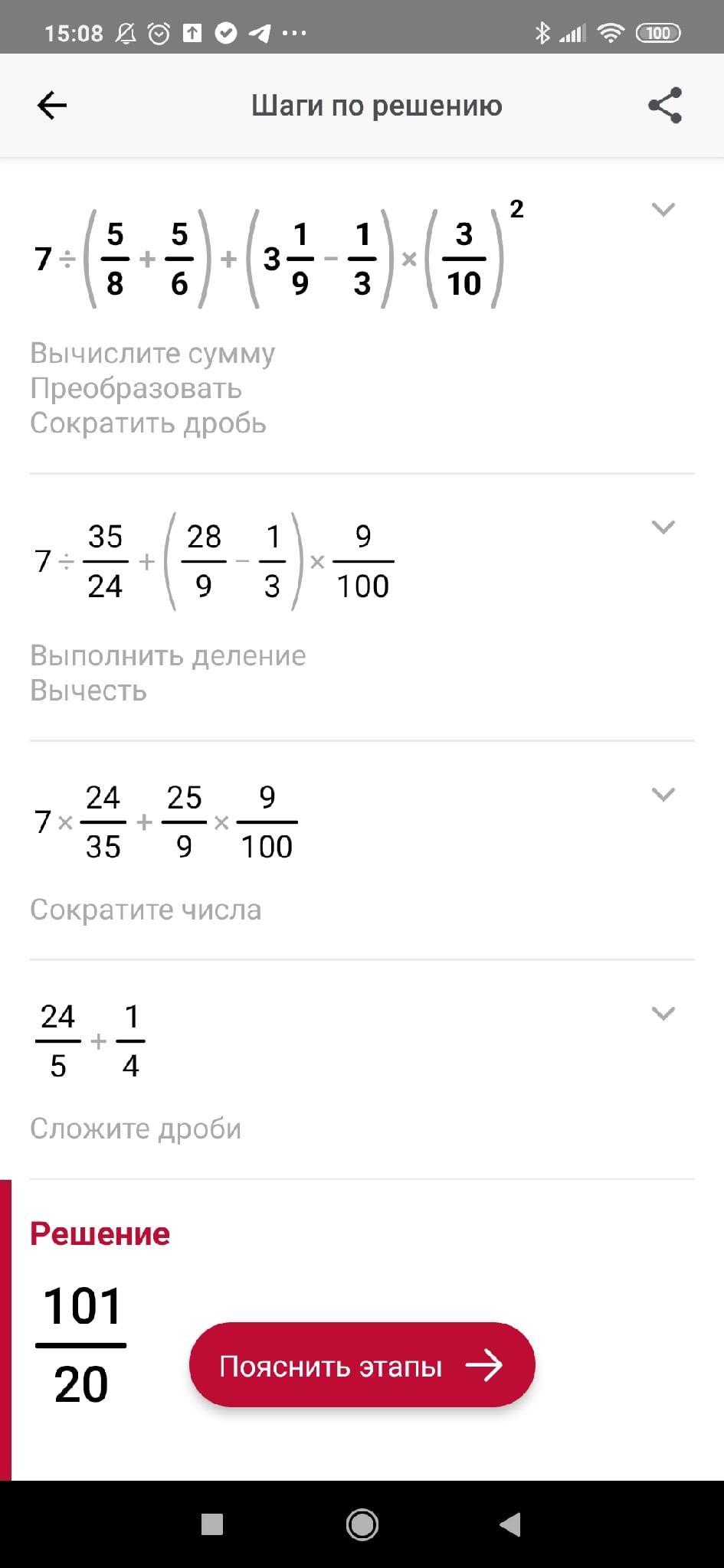The image size is (724, 1568).
Task: Tap 'Пояснить этапы' button
Action: [362, 1365]
